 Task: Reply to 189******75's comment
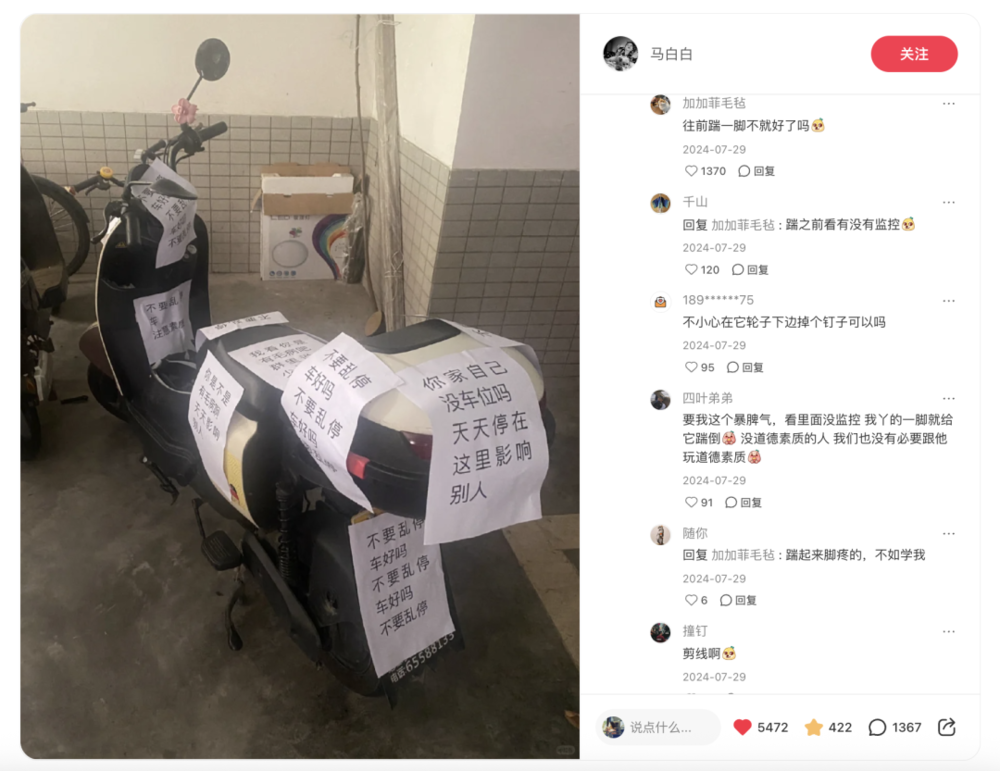point(745,367)
